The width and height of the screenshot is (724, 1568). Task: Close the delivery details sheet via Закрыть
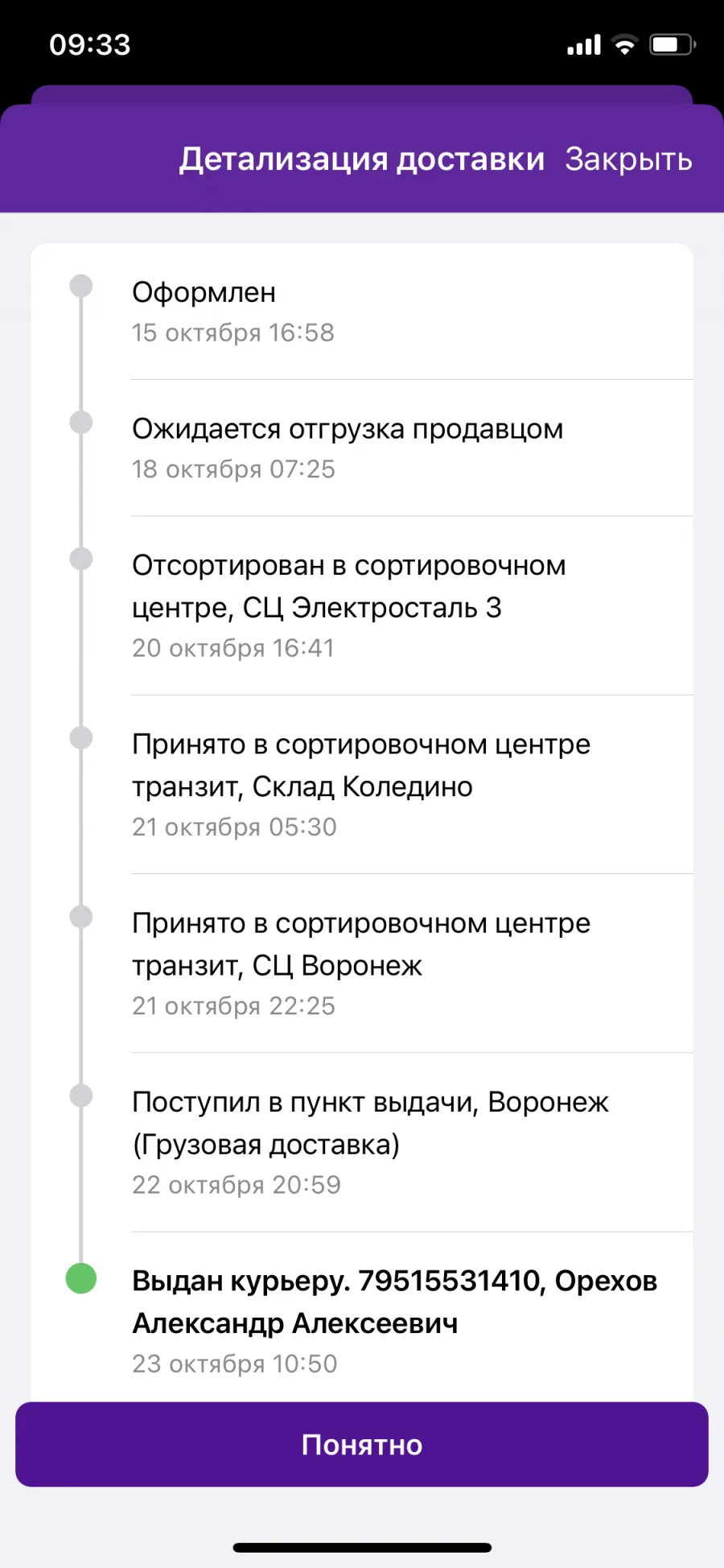628,159
